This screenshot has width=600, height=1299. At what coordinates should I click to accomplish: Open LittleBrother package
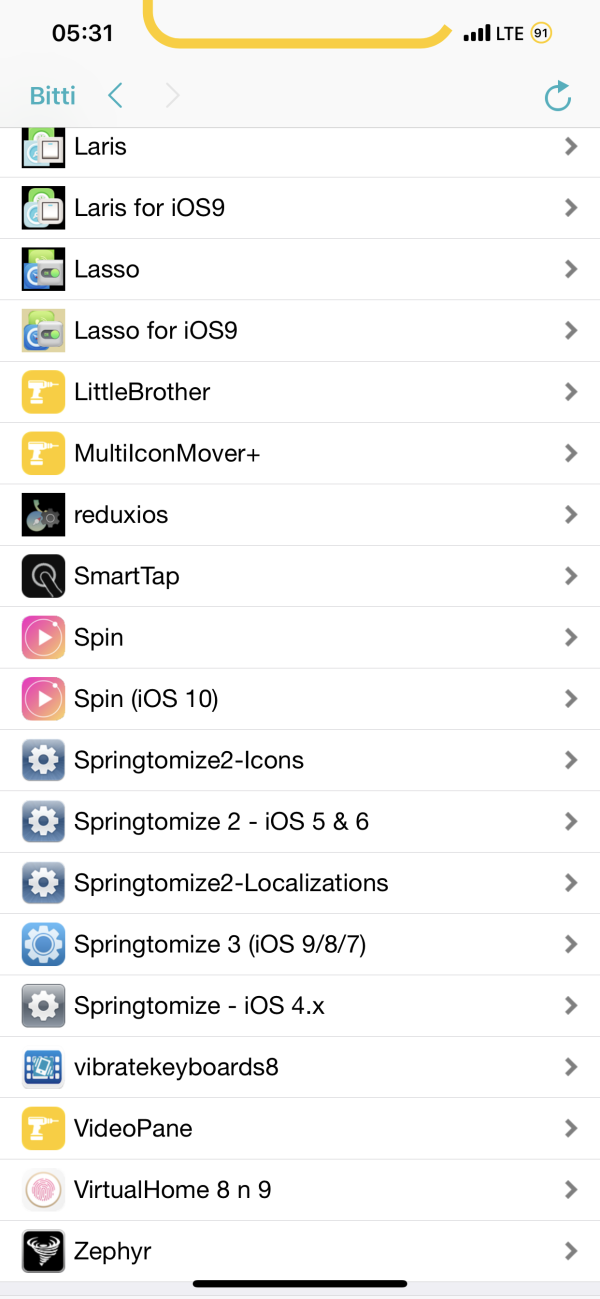pos(300,392)
